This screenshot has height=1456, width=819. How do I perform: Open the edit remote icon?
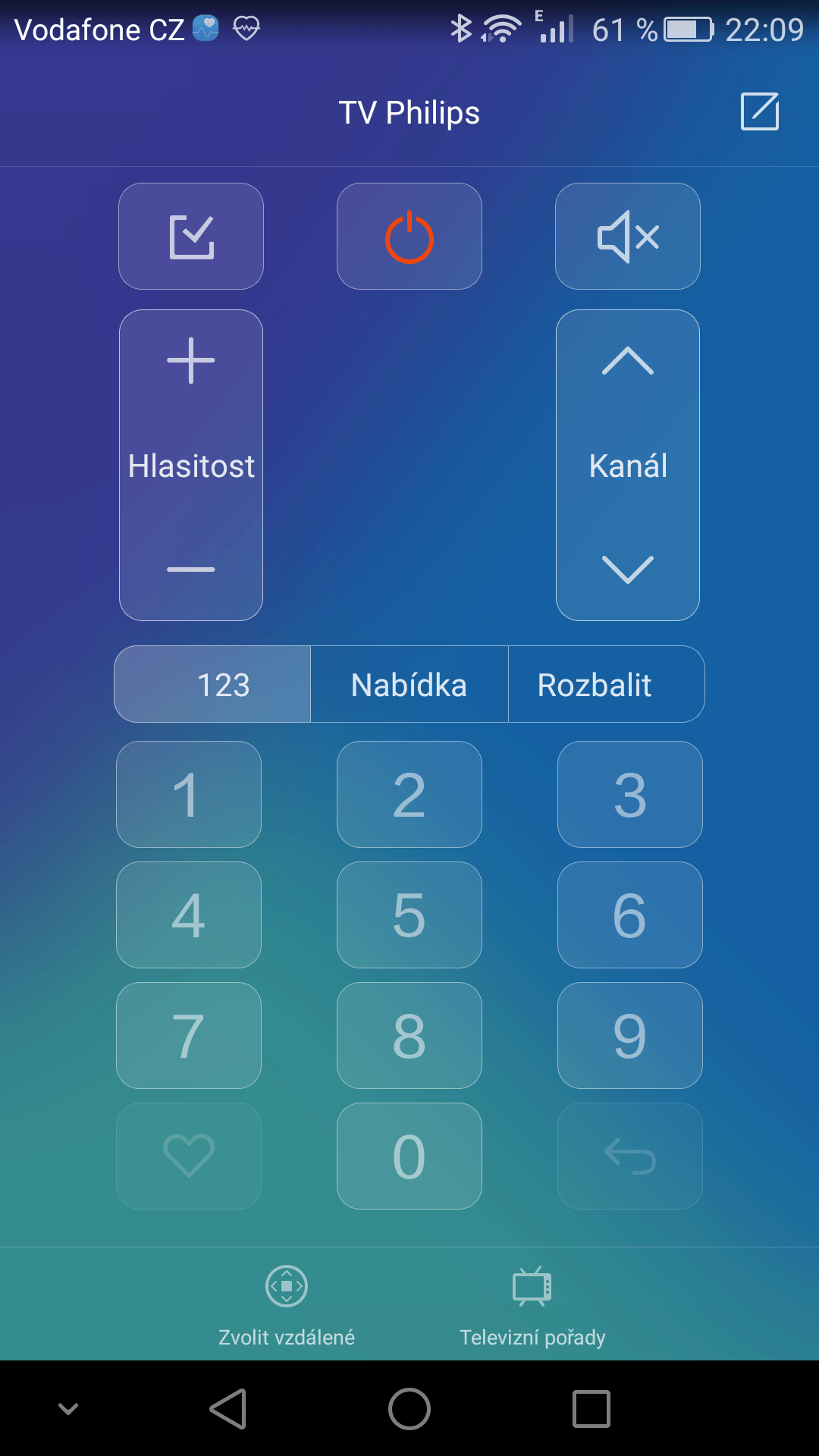click(x=760, y=112)
